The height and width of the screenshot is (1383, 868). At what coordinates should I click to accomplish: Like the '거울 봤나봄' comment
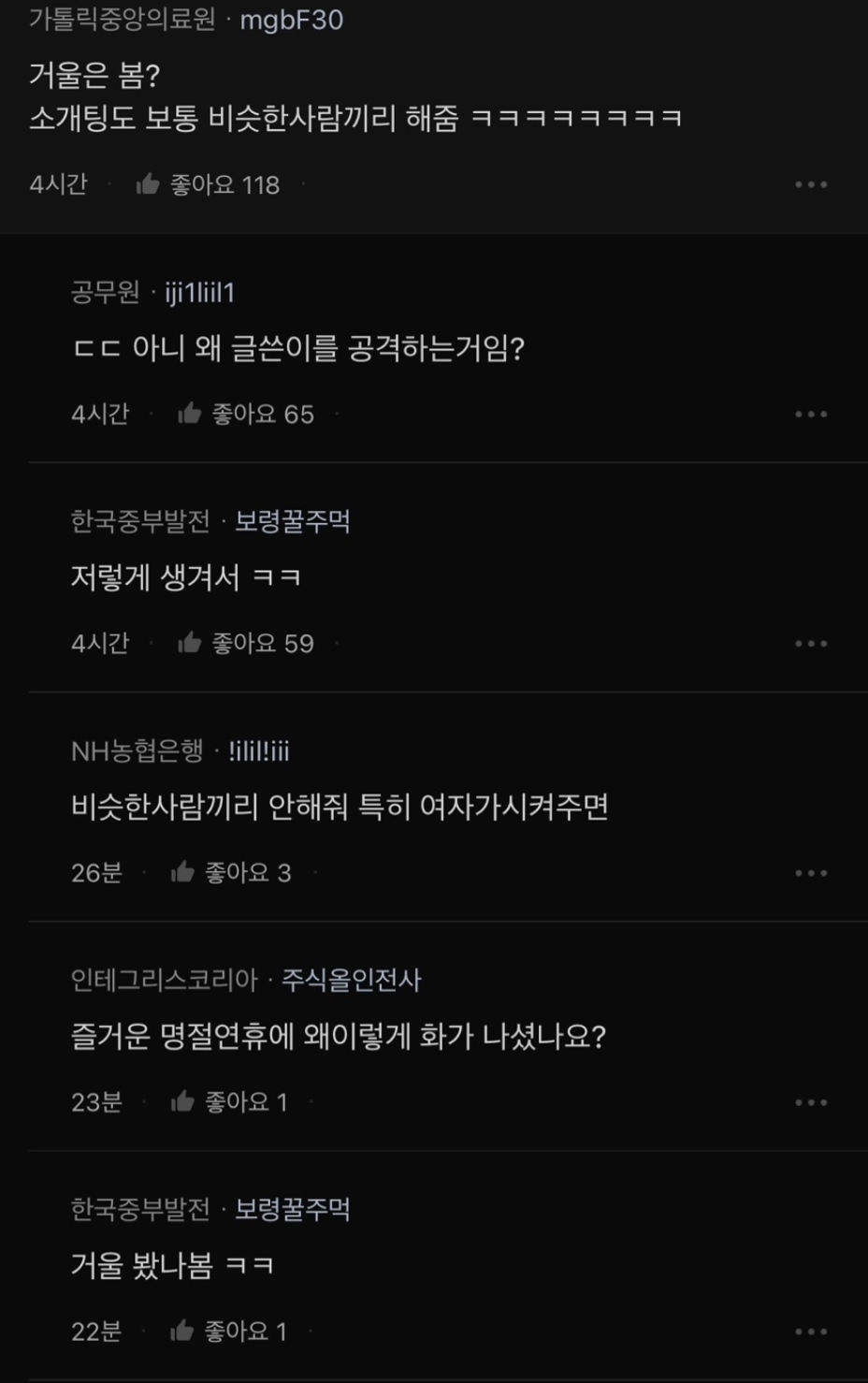[x=182, y=1331]
